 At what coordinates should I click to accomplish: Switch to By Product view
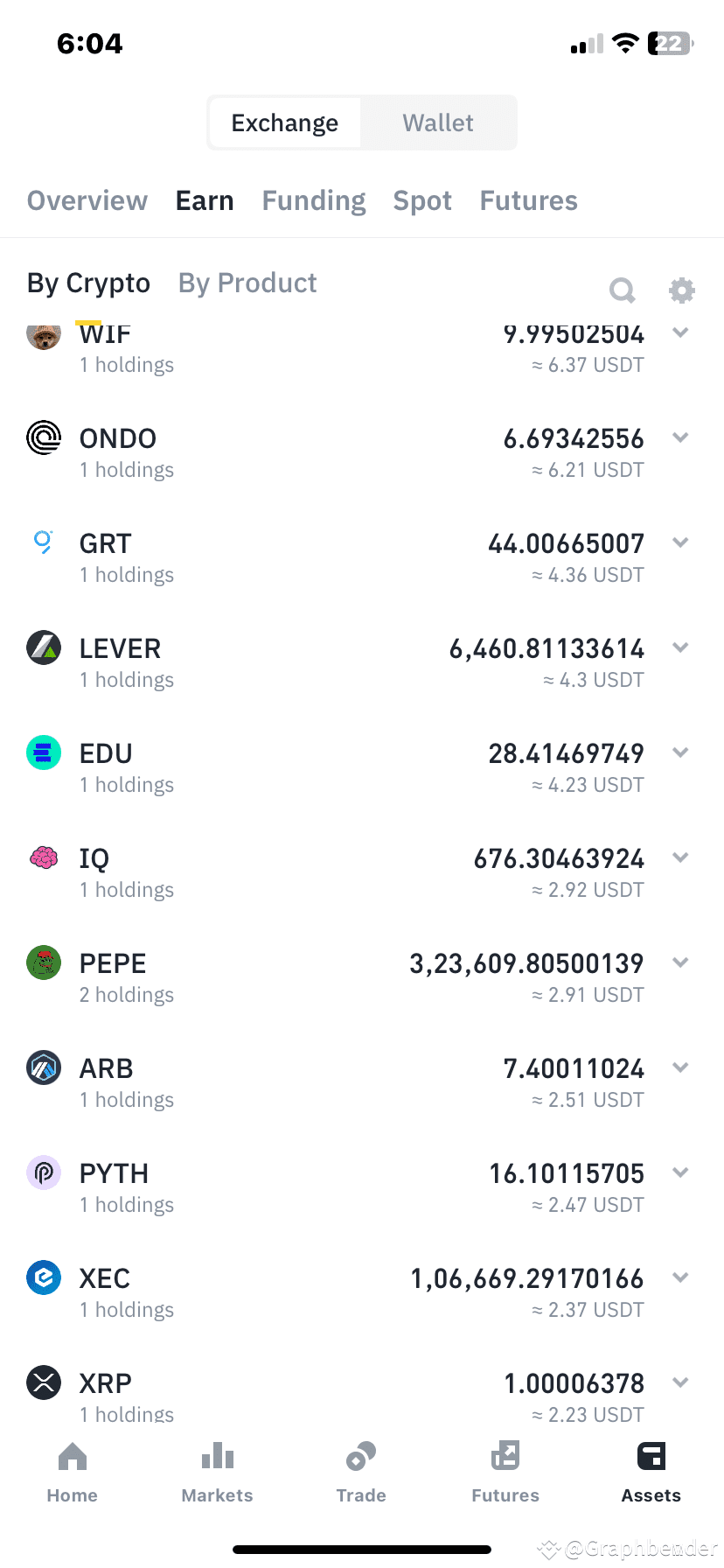pyautogui.click(x=247, y=283)
